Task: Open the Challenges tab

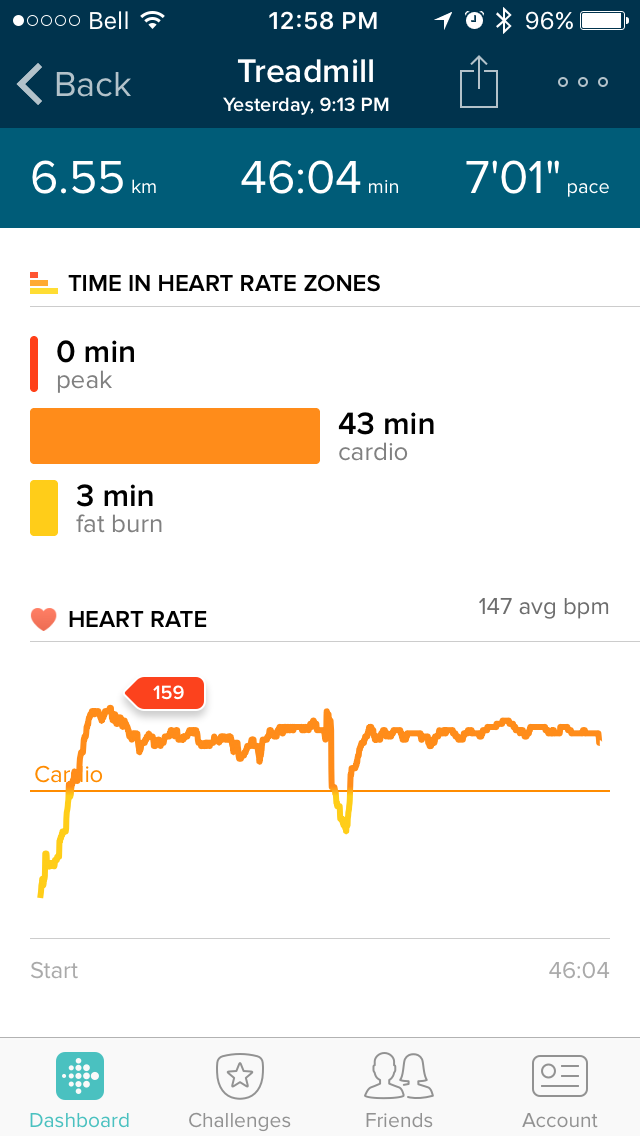Action: click(240, 1089)
